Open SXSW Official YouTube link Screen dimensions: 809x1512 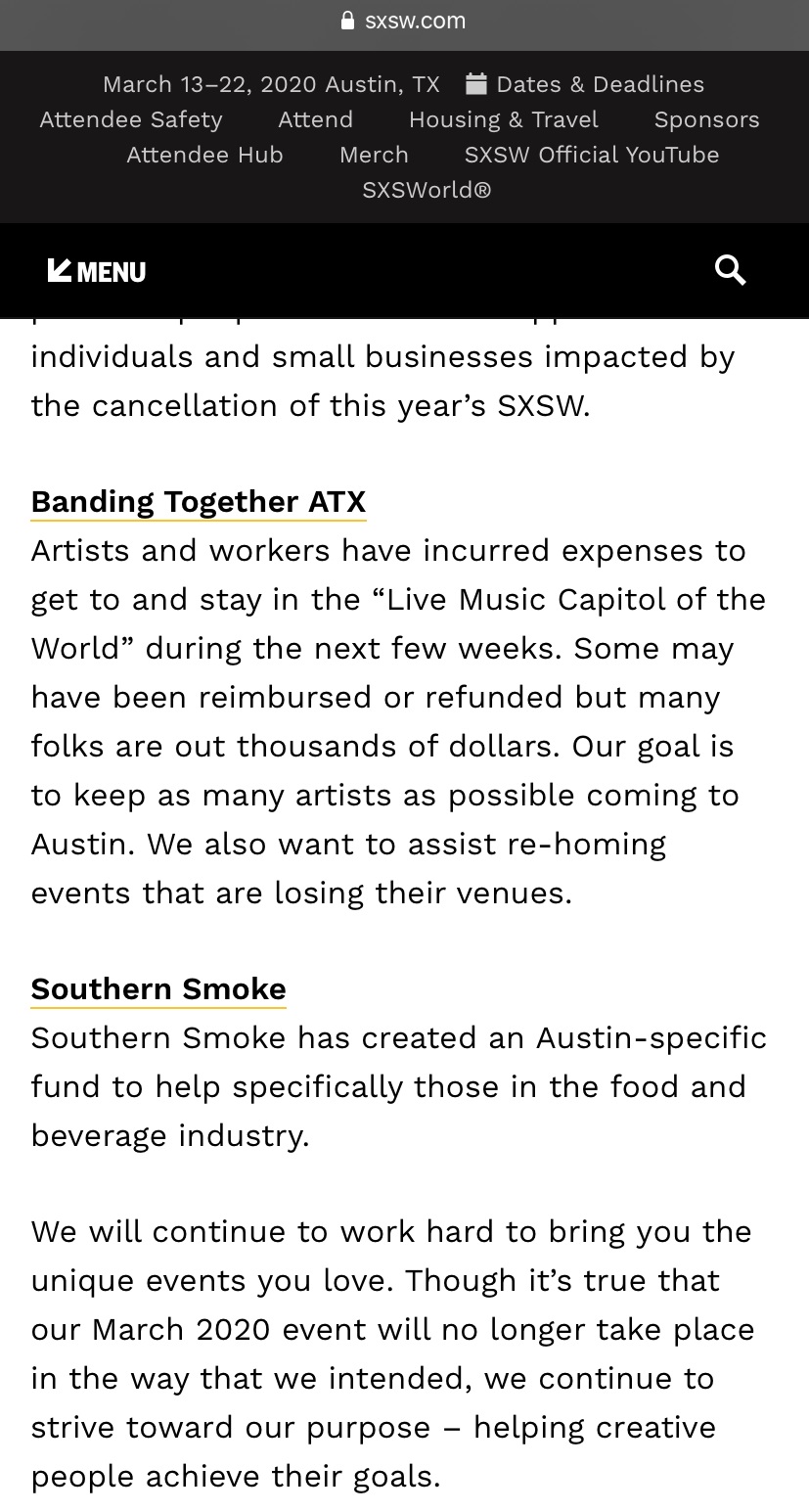coord(592,155)
